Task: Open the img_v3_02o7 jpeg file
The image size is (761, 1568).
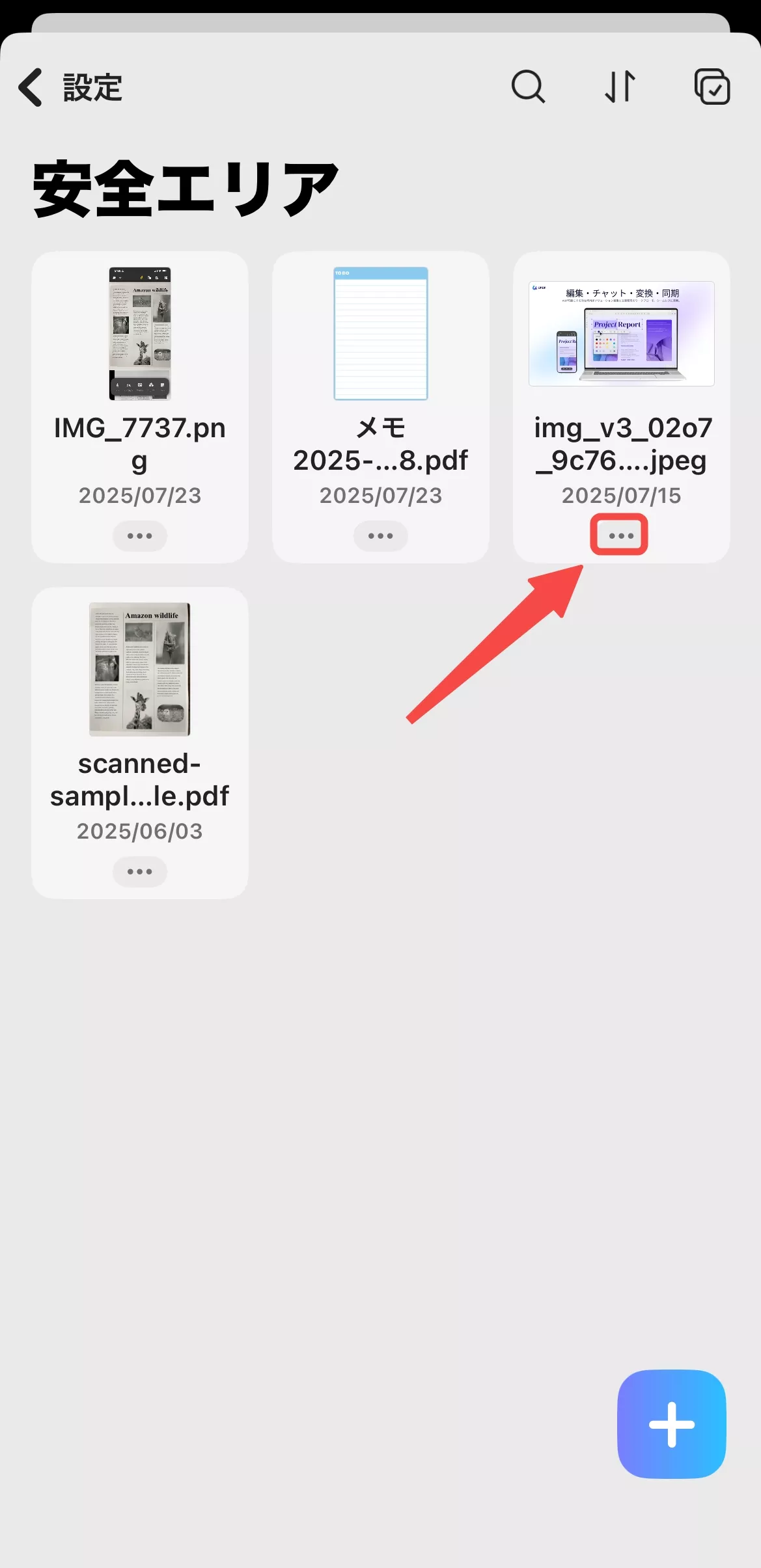Action: pyautogui.click(x=622, y=334)
